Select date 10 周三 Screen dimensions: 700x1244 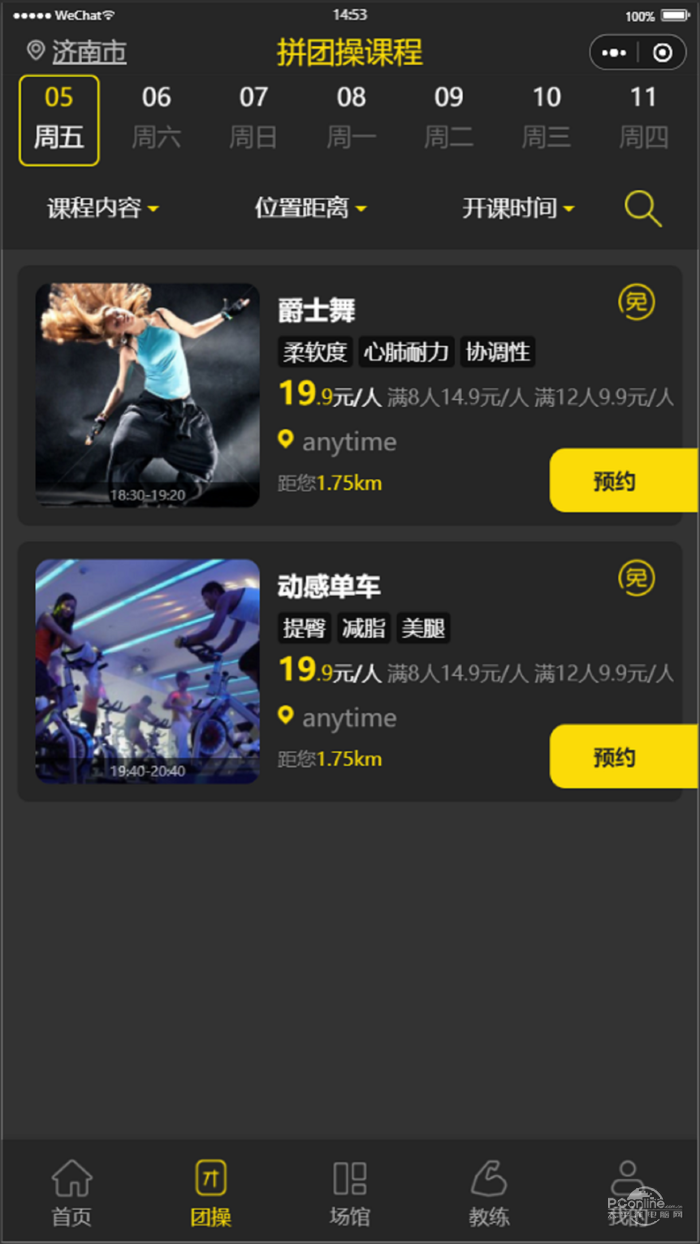[x=546, y=118]
